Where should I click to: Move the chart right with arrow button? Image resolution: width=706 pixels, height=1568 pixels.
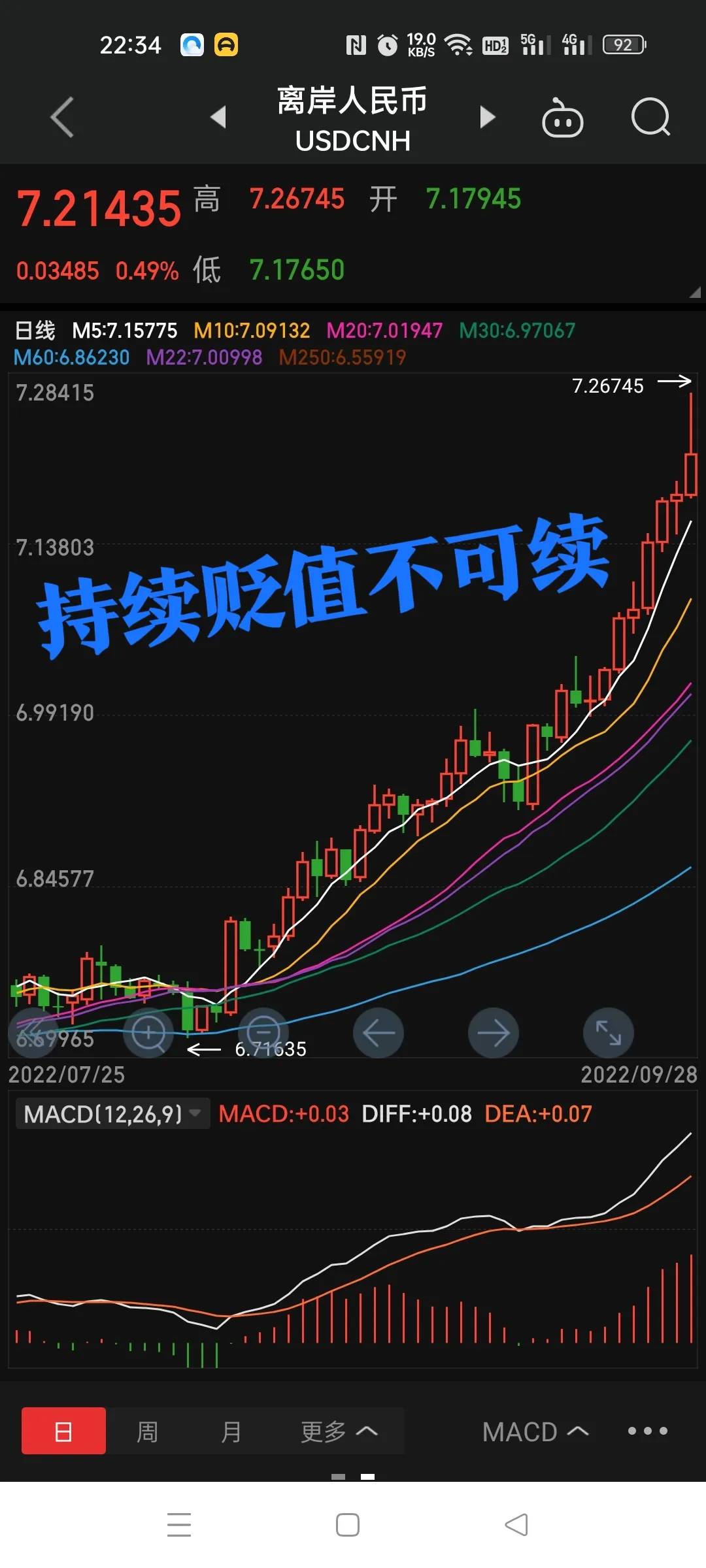point(494,1033)
